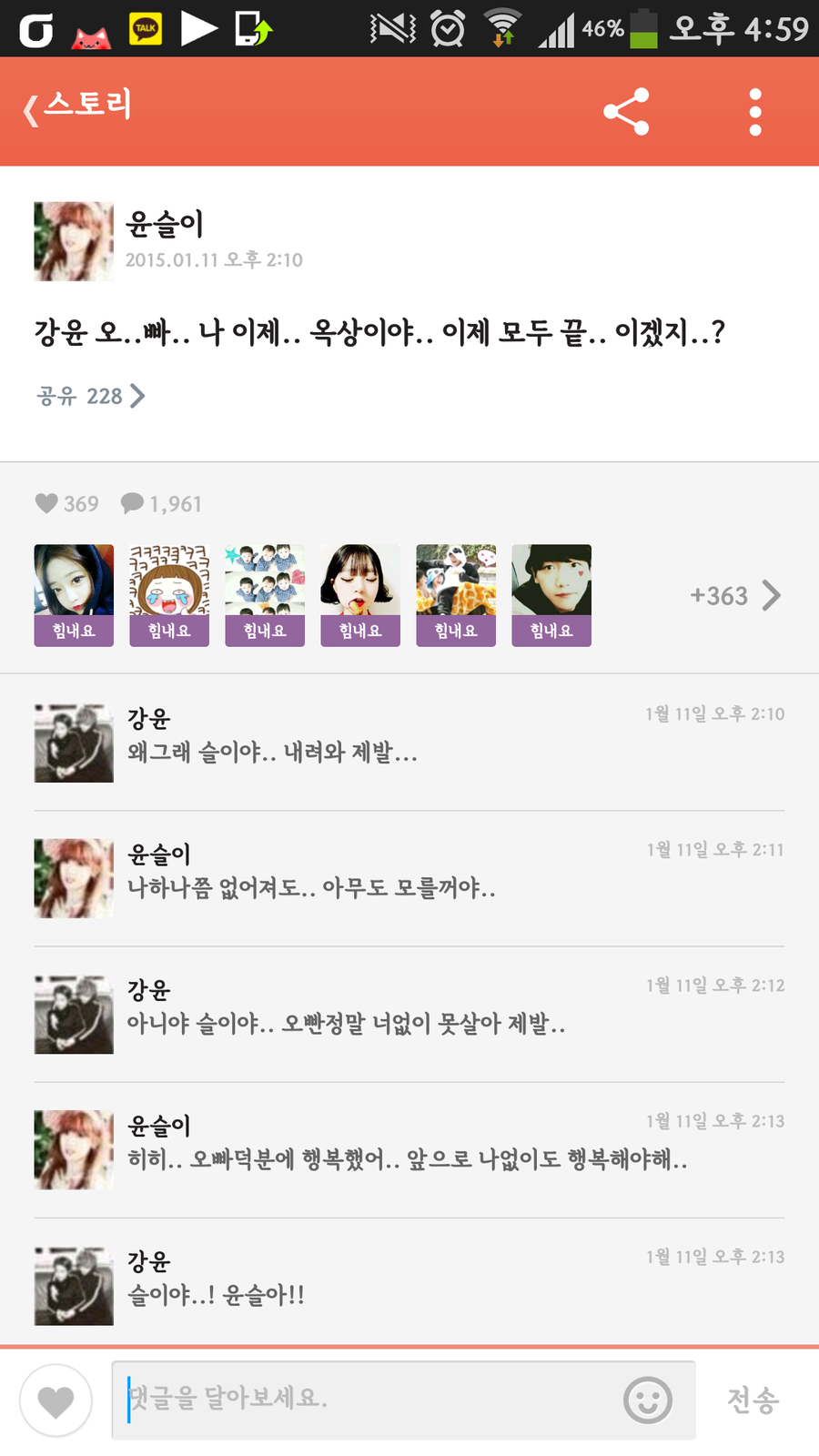Tap the first 힘내요 reaction avatar
This screenshot has width=819, height=1456.
tap(74, 595)
